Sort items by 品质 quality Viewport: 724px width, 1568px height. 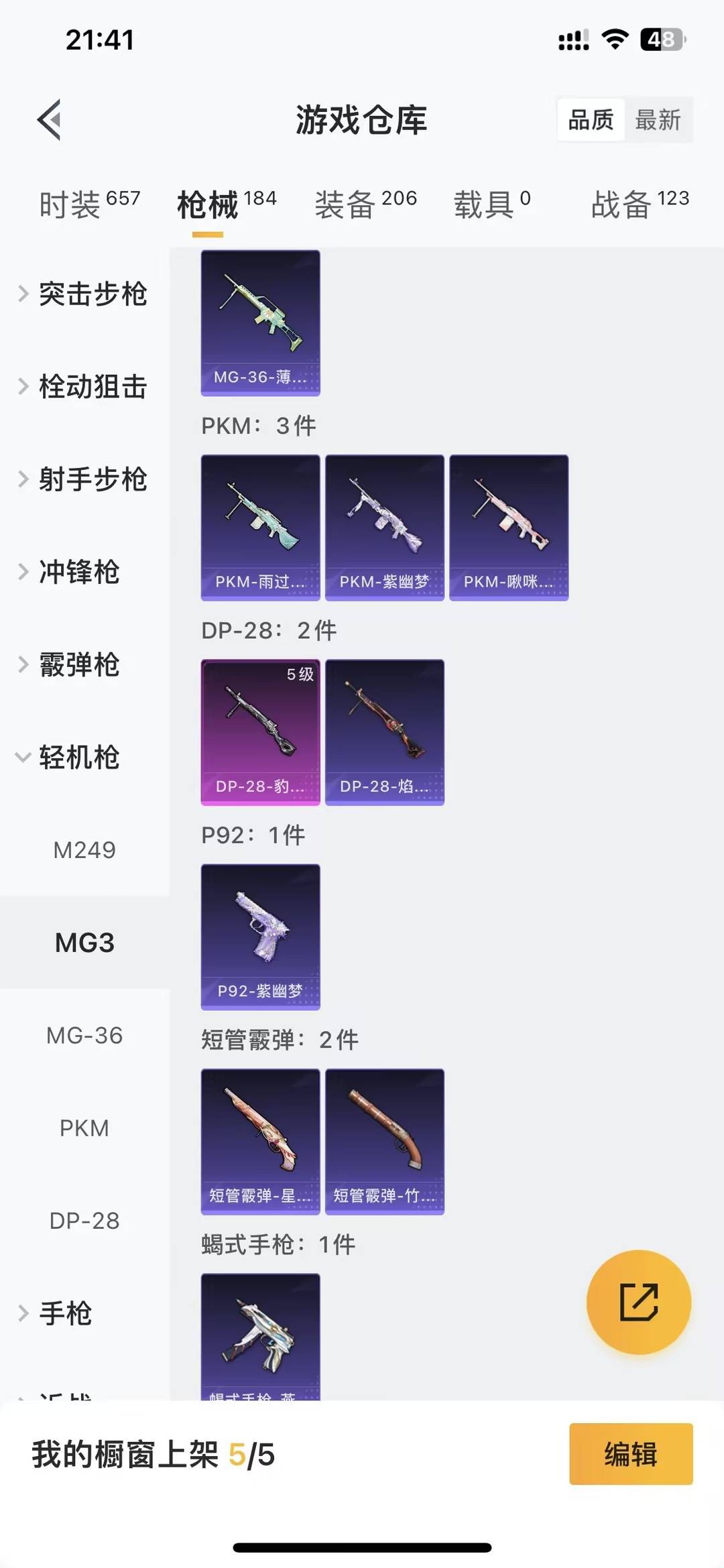pyautogui.click(x=590, y=120)
